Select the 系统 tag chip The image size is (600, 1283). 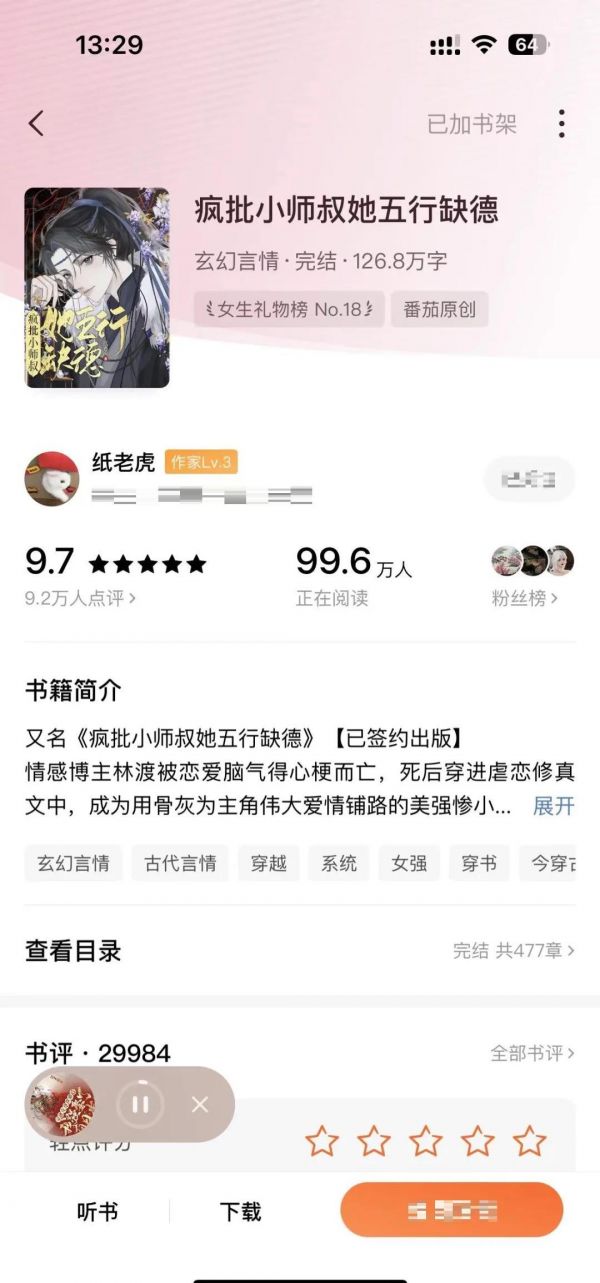pos(339,863)
